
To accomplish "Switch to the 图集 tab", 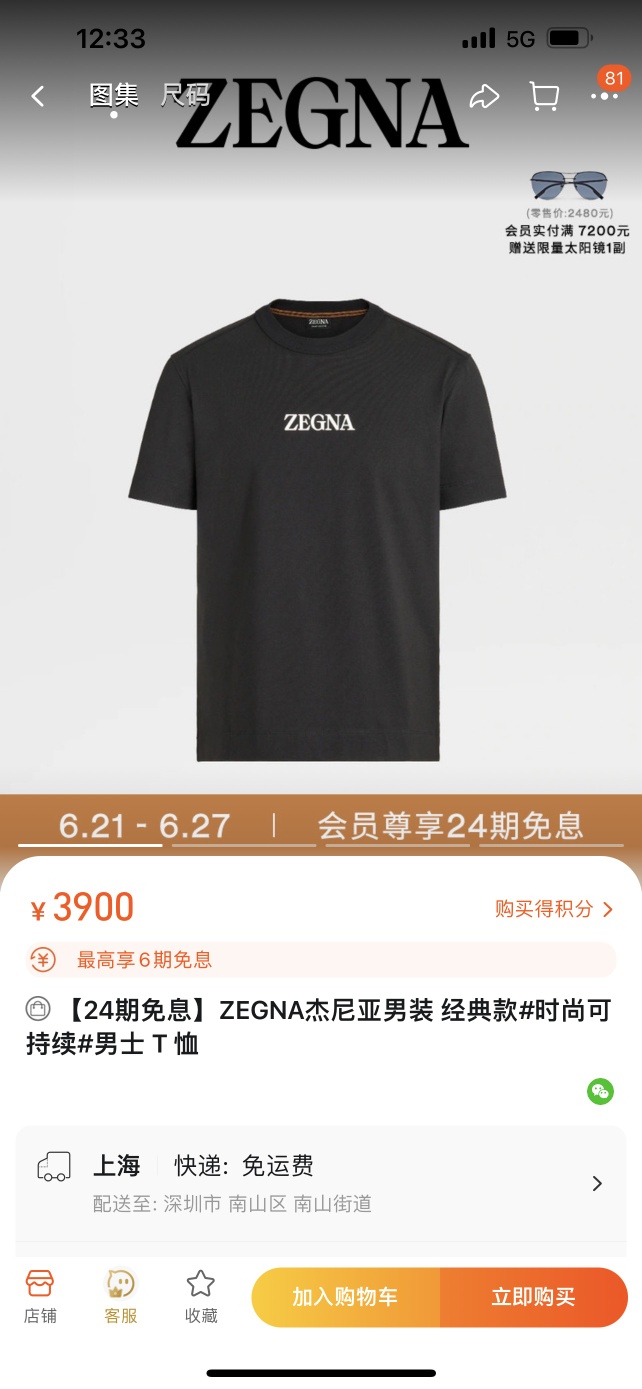I will (113, 96).
